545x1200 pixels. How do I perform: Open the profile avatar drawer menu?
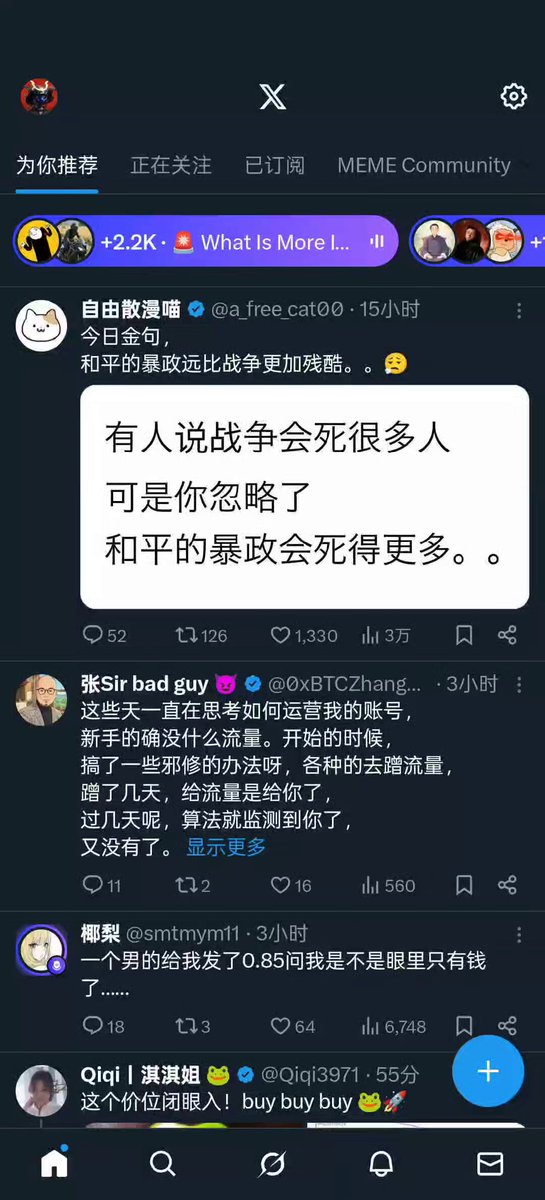[39, 96]
